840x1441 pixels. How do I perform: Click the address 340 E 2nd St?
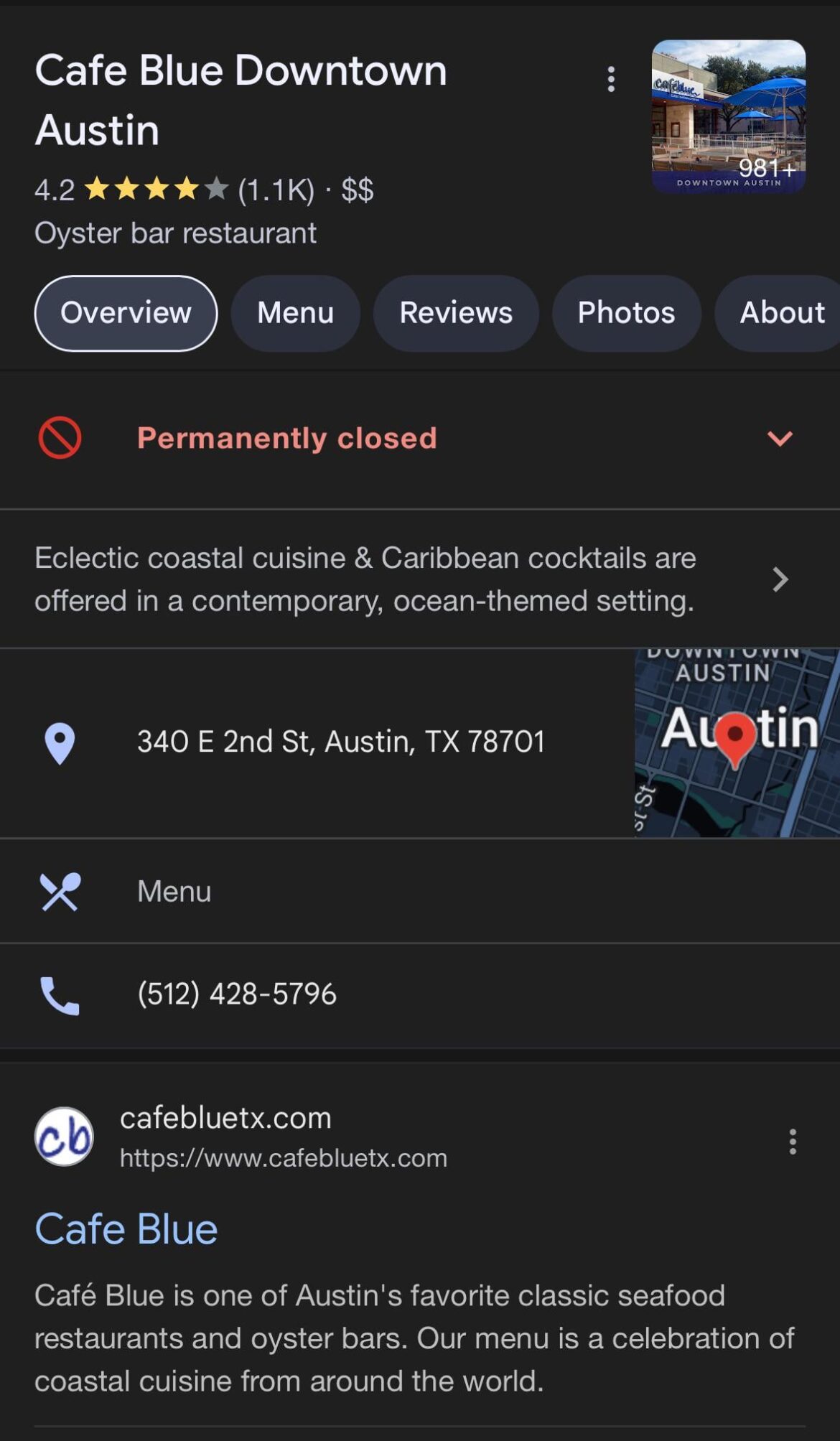pos(342,741)
